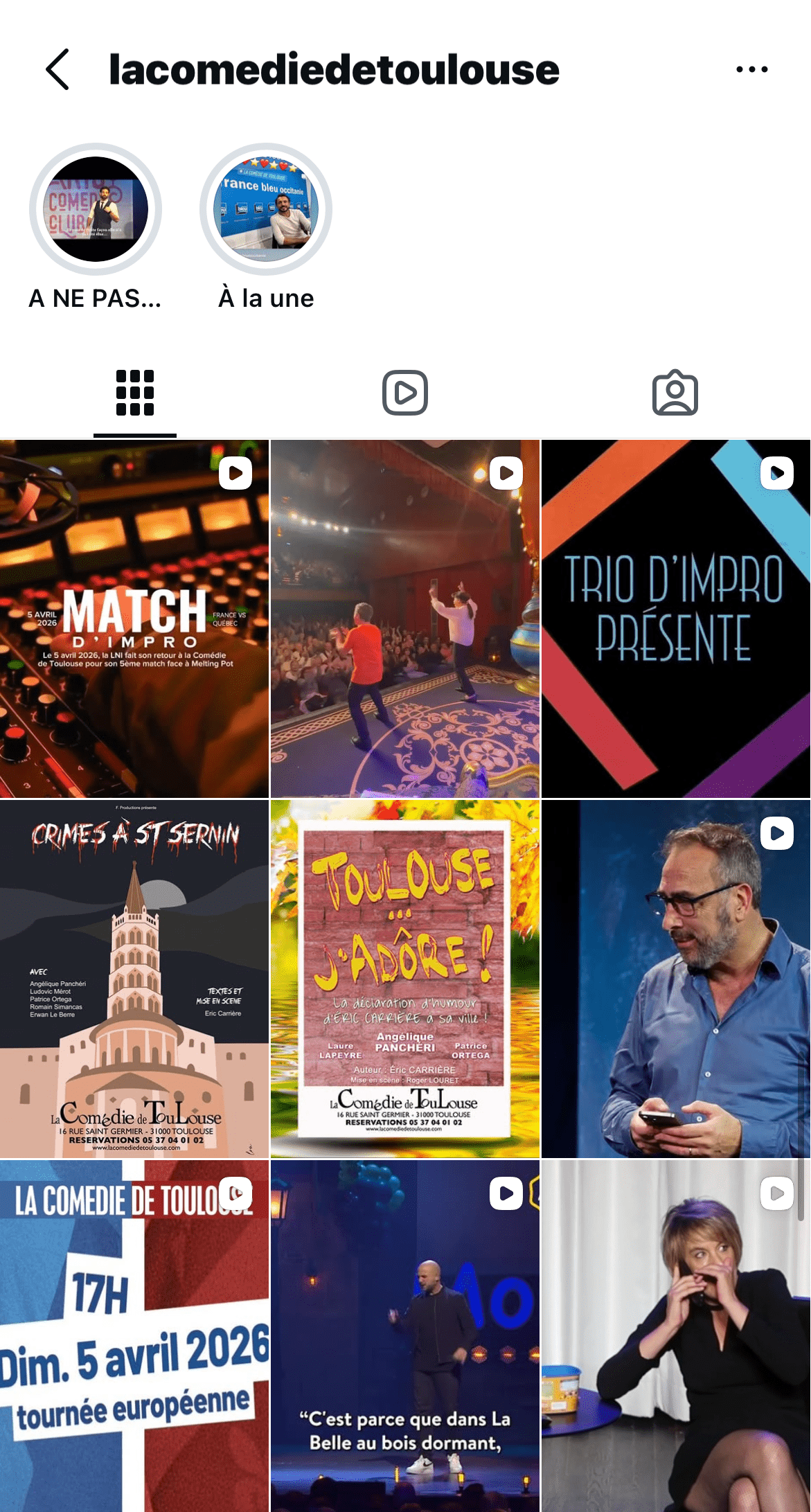The image size is (811, 1512).
Task: Switch to the Reels tab icon
Action: point(405,392)
